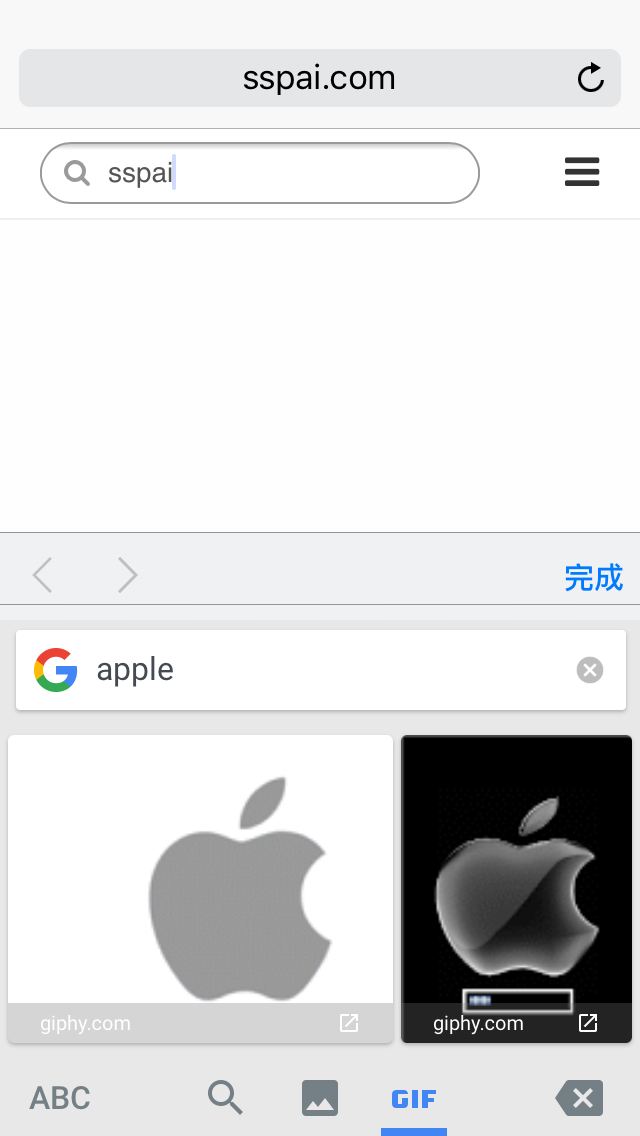The height and width of the screenshot is (1136, 640).
Task: Select the GIF tab
Action: (x=413, y=1098)
